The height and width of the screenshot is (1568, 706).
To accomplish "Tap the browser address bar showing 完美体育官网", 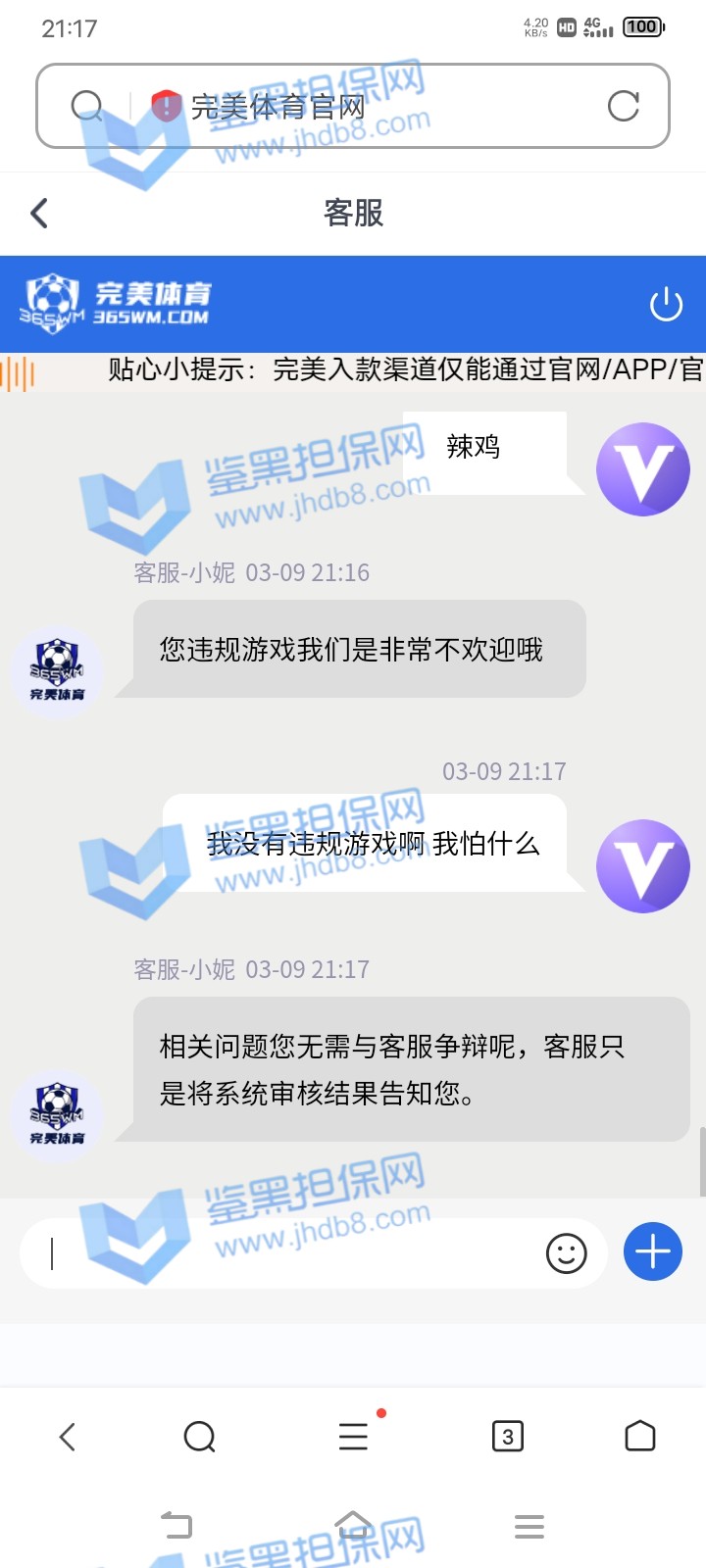I will (373, 107).
